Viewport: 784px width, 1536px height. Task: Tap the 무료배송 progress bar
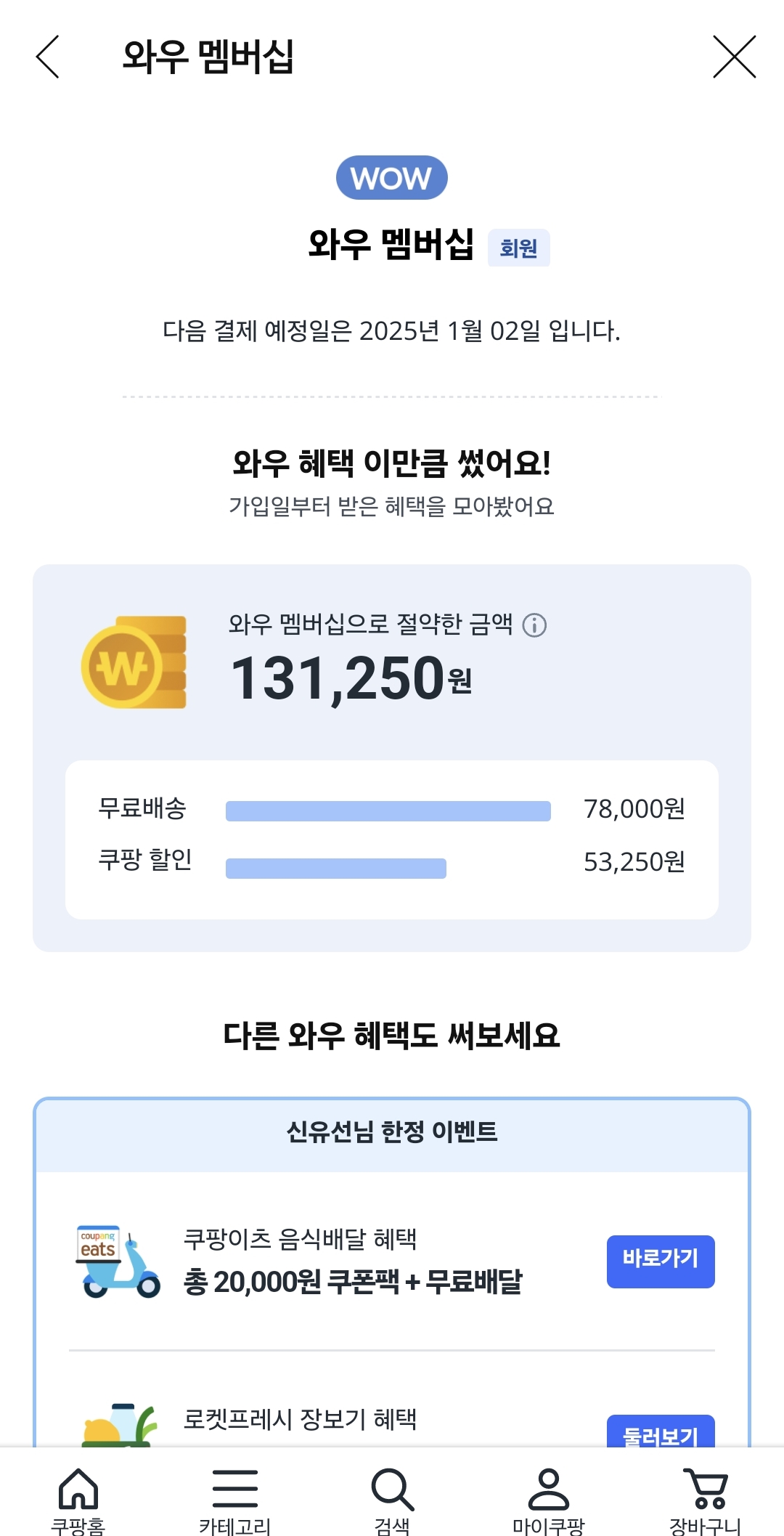pyautogui.click(x=389, y=810)
